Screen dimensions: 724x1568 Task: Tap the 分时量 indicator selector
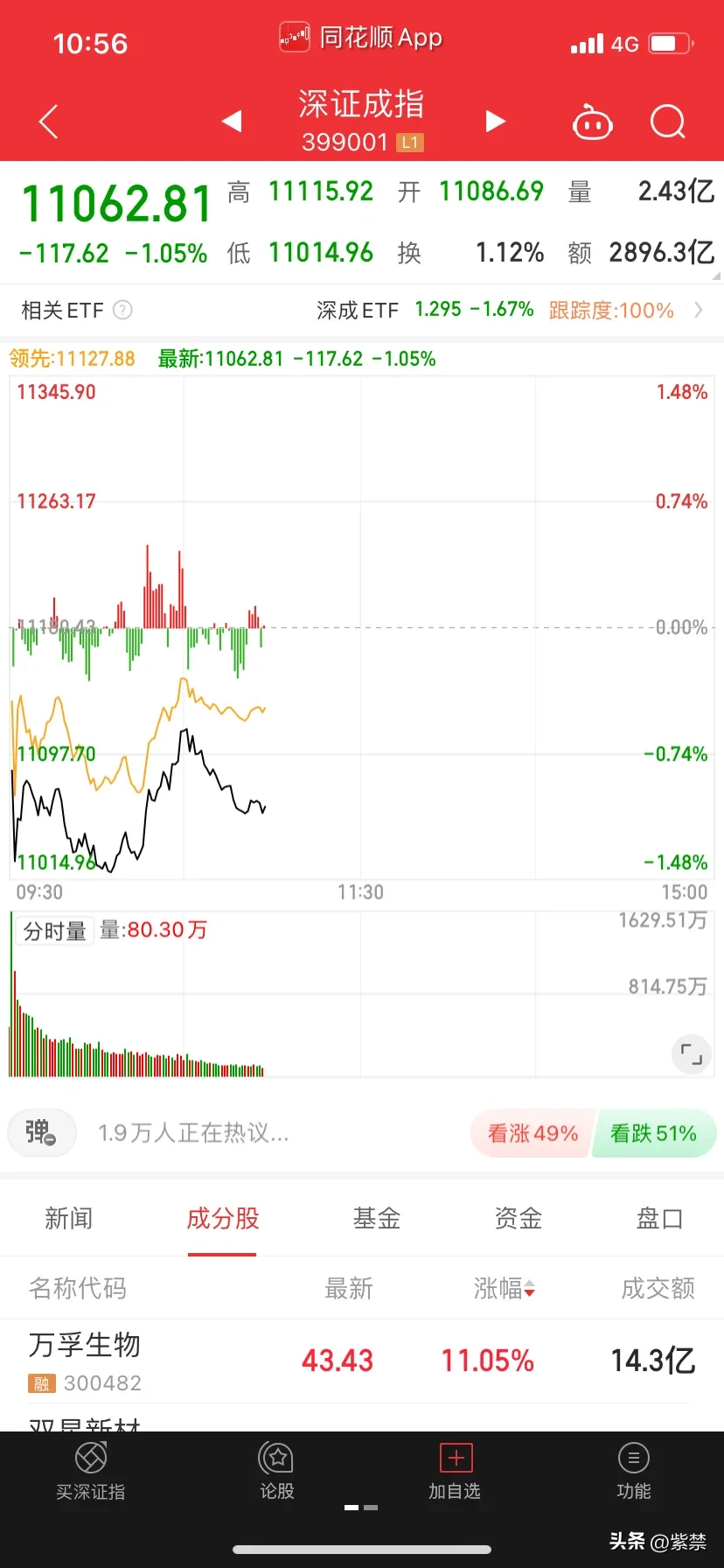point(54,931)
